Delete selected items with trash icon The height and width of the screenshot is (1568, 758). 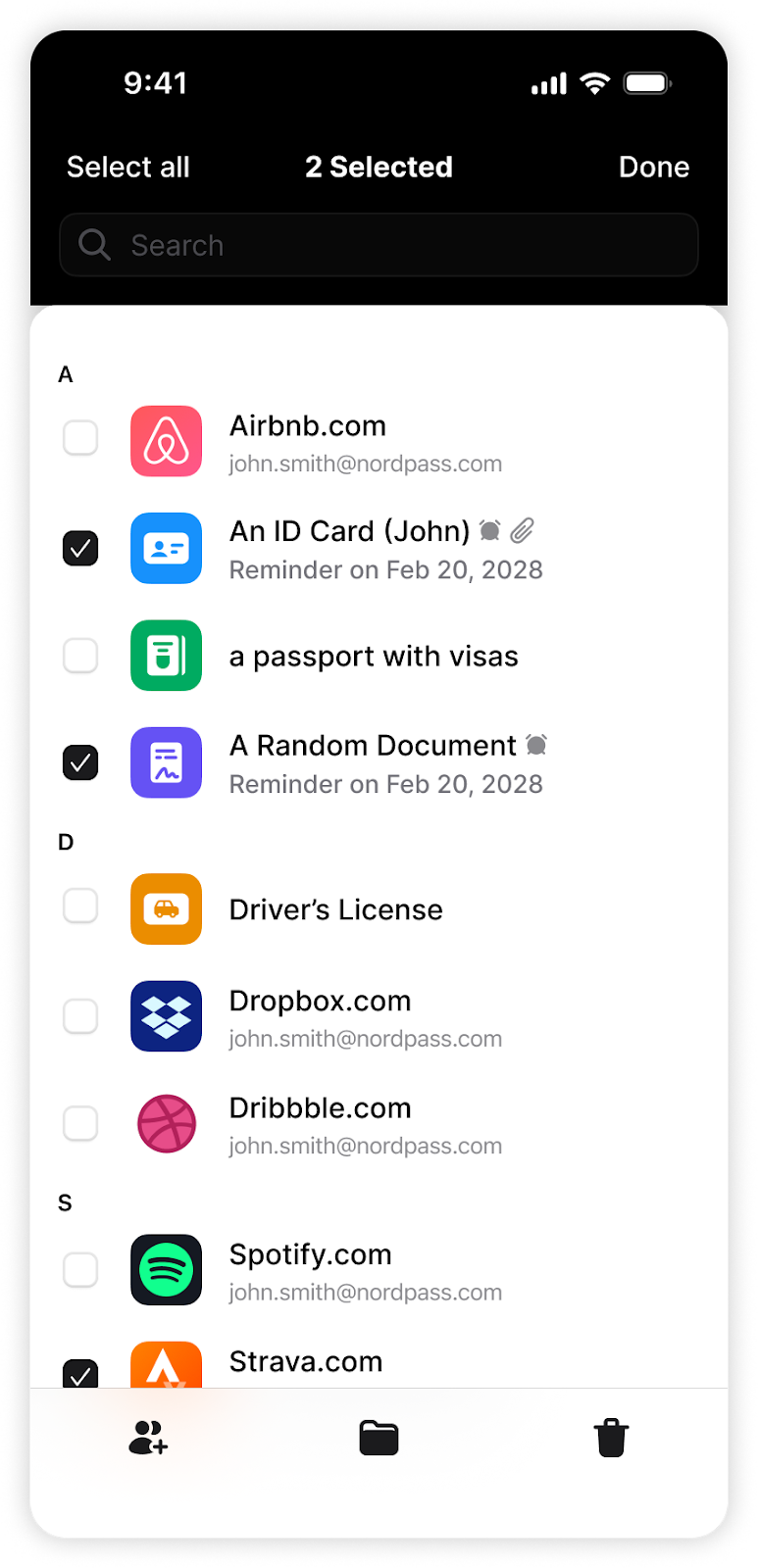click(611, 1438)
